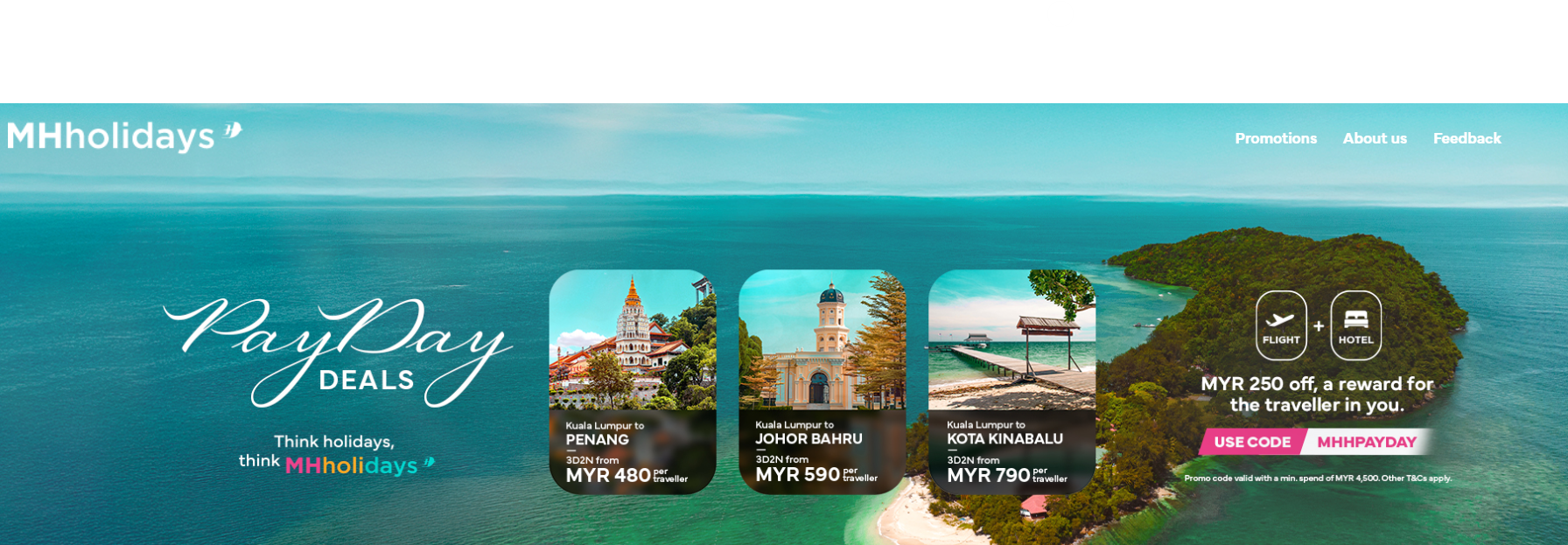
Task: Go to About us
Action: [1375, 138]
